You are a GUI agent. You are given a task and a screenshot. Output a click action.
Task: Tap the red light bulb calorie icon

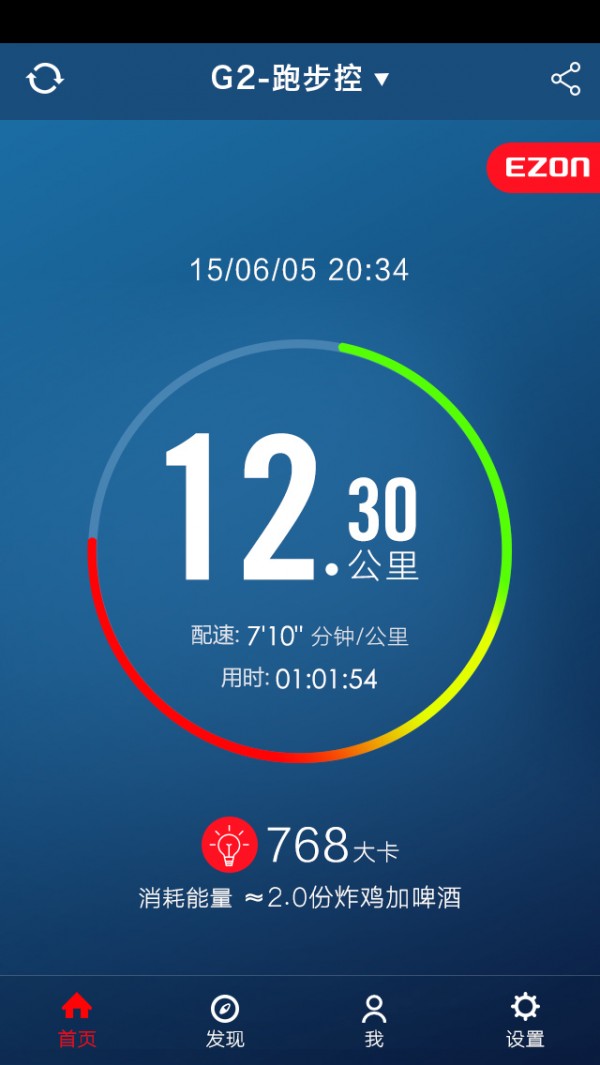(x=230, y=844)
